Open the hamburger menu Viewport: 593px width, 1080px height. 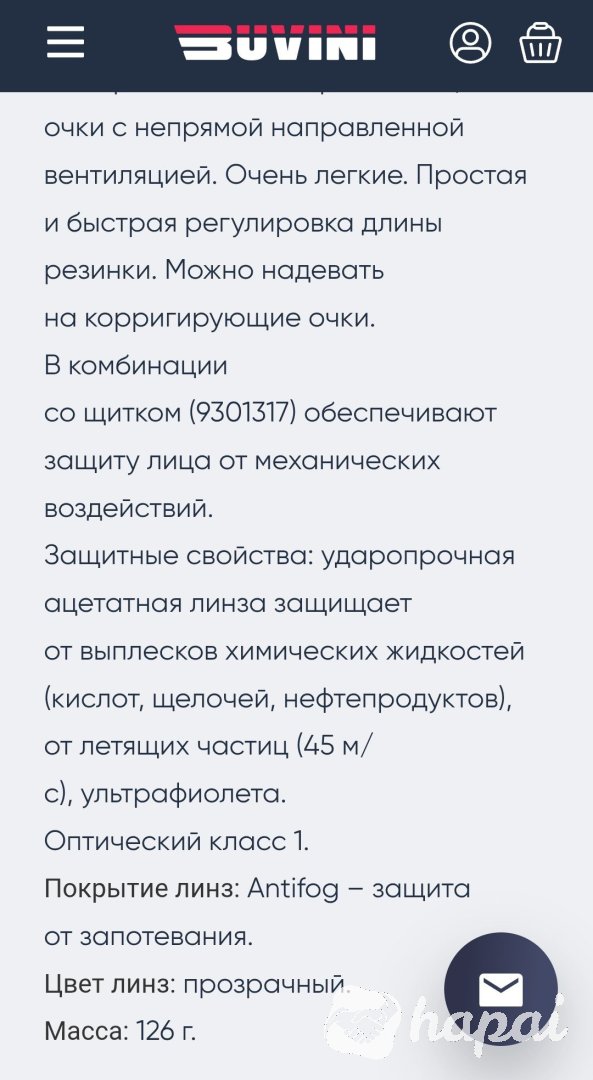pyautogui.click(x=65, y=42)
